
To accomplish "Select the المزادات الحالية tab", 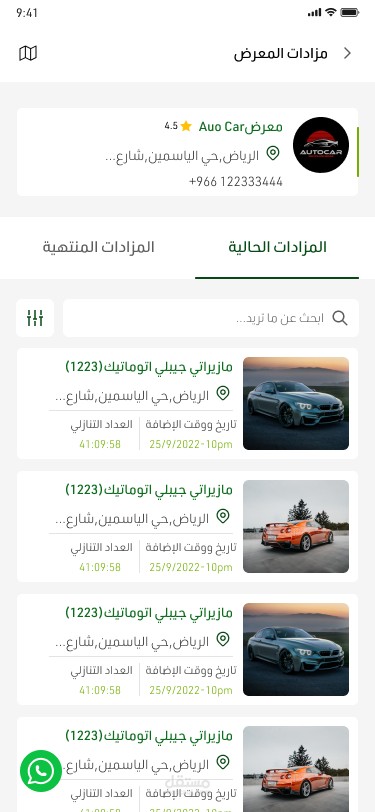I will [277, 247].
